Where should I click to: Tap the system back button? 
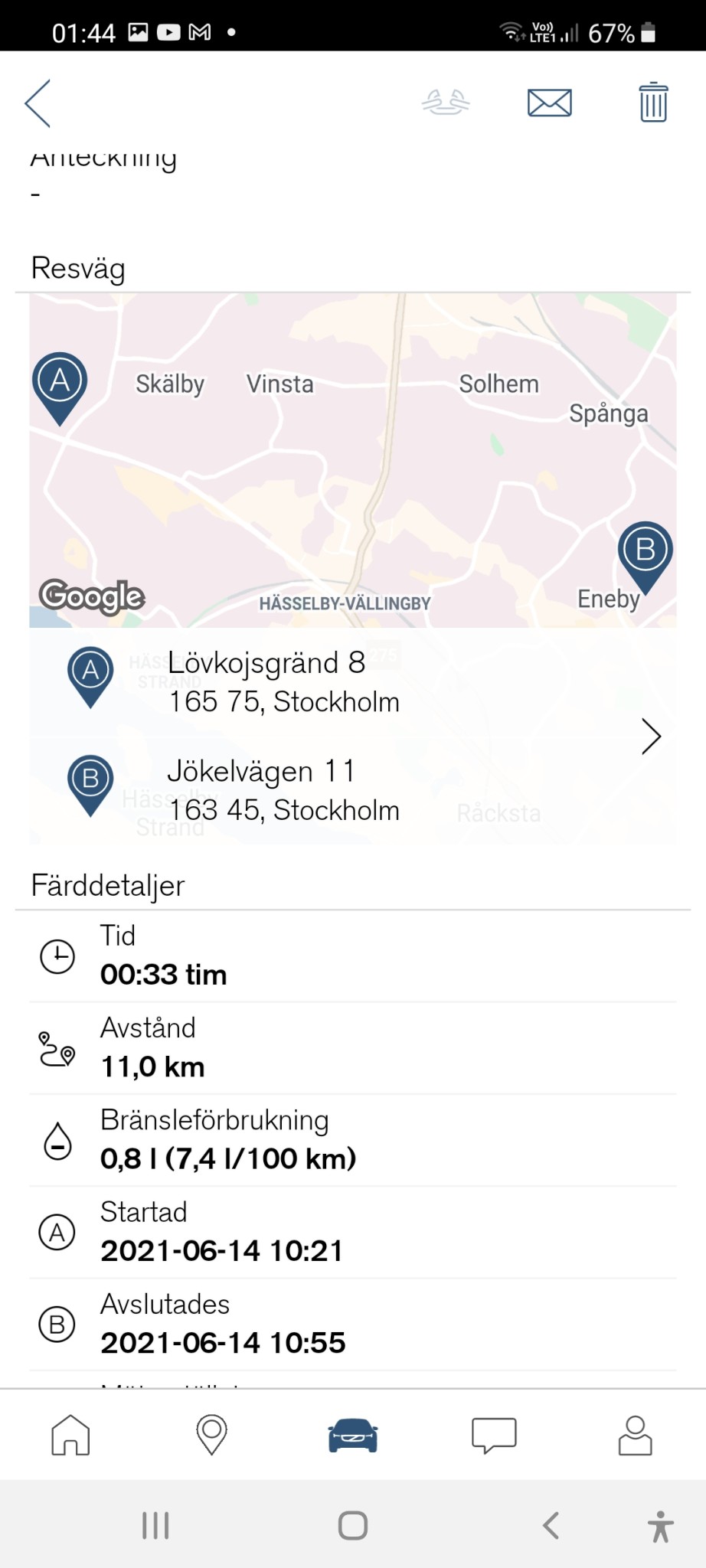[x=551, y=1525]
